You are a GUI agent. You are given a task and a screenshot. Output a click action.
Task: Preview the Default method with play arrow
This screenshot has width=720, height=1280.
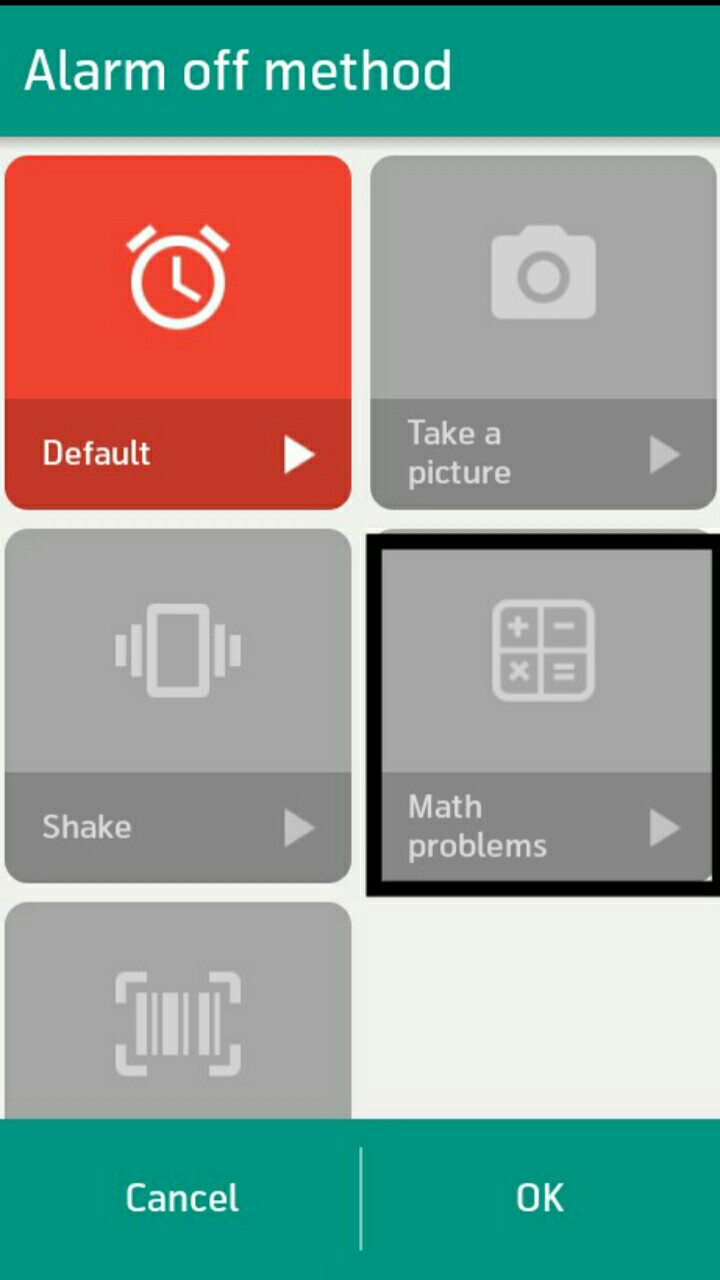[x=298, y=455]
